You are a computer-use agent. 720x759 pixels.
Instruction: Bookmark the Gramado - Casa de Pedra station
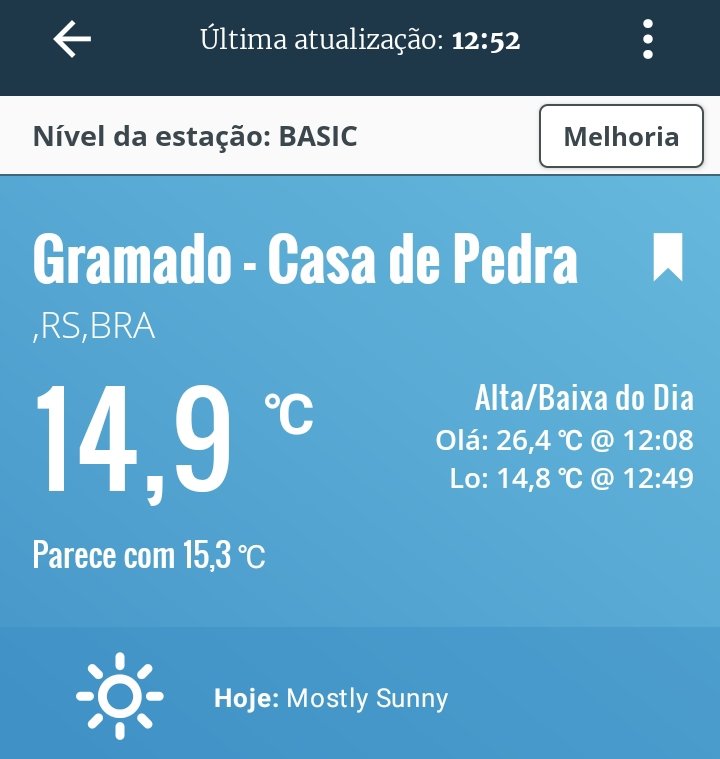[668, 258]
